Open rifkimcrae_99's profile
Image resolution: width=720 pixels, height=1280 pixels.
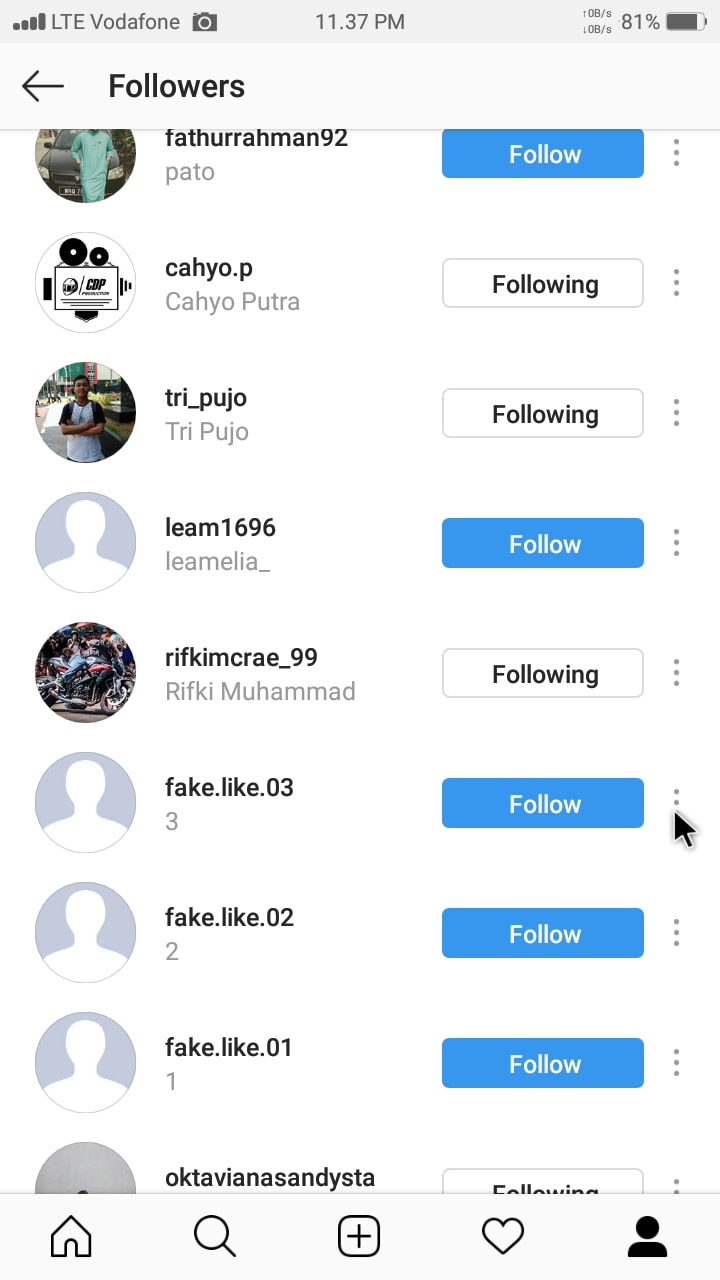[x=240, y=658]
